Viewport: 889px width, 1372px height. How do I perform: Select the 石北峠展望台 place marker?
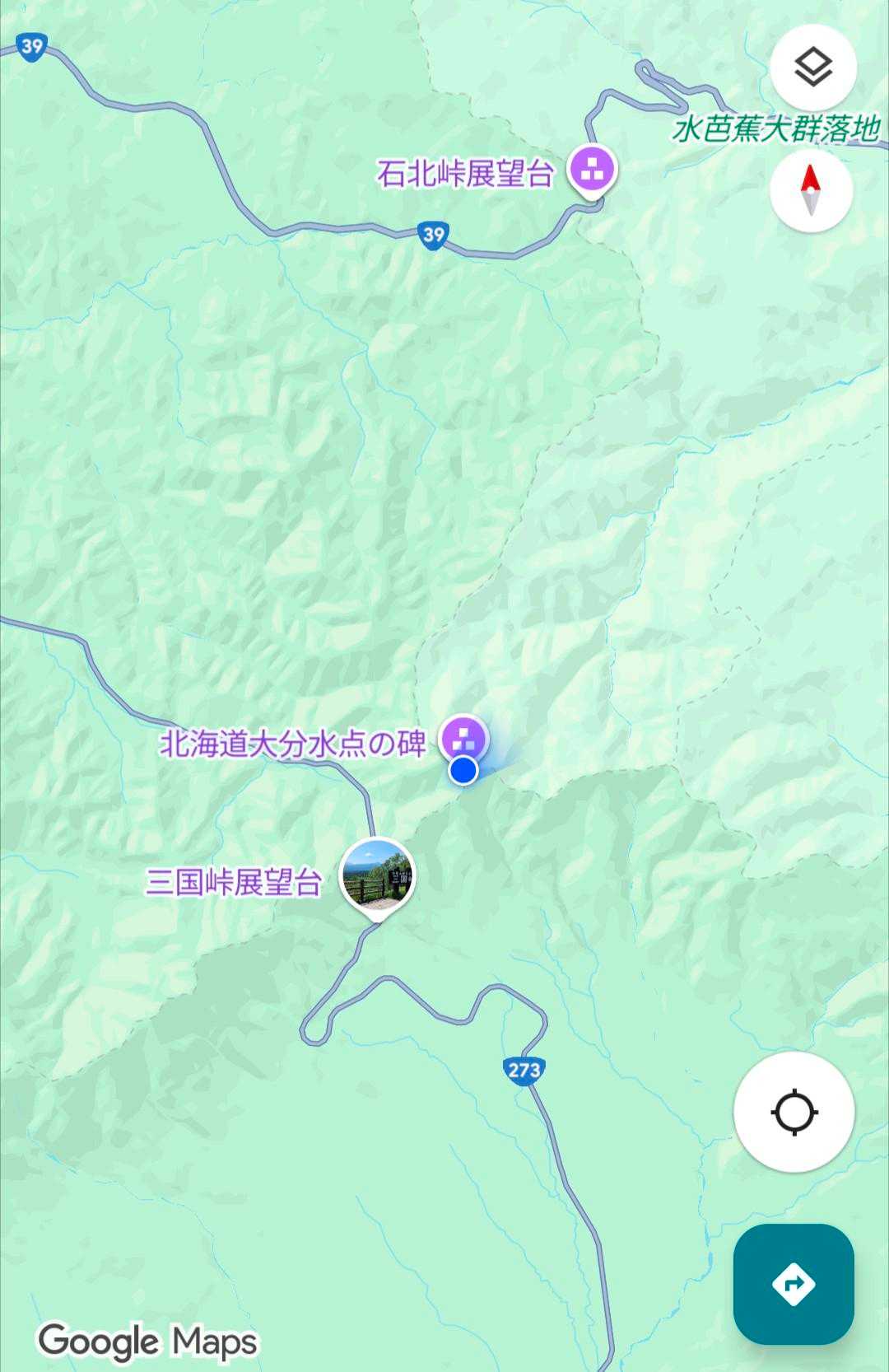click(592, 170)
